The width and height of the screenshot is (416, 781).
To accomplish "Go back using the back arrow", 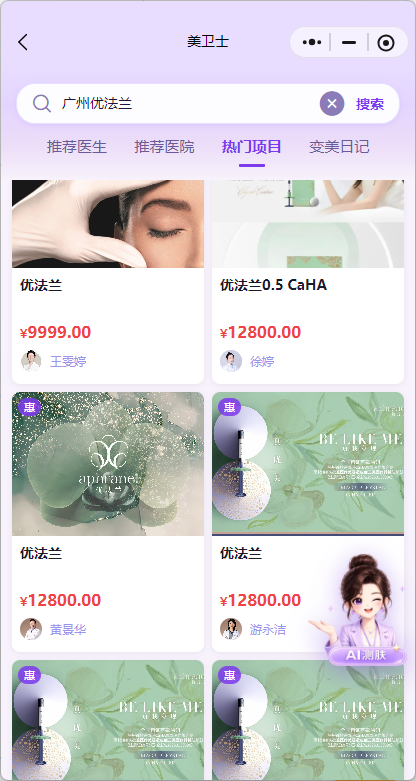I will pos(23,42).
